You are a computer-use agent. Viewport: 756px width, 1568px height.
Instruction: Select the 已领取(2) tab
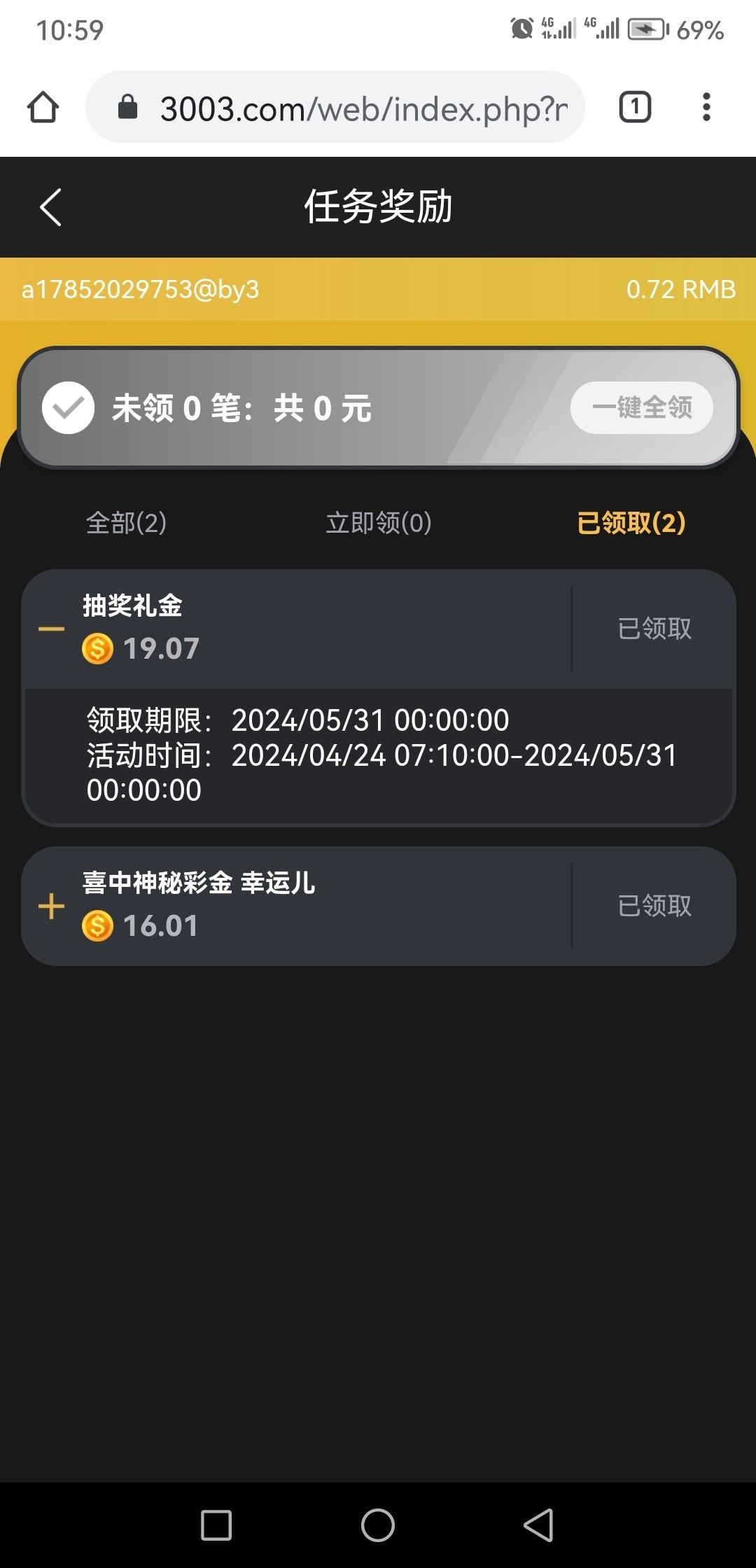pyautogui.click(x=631, y=523)
